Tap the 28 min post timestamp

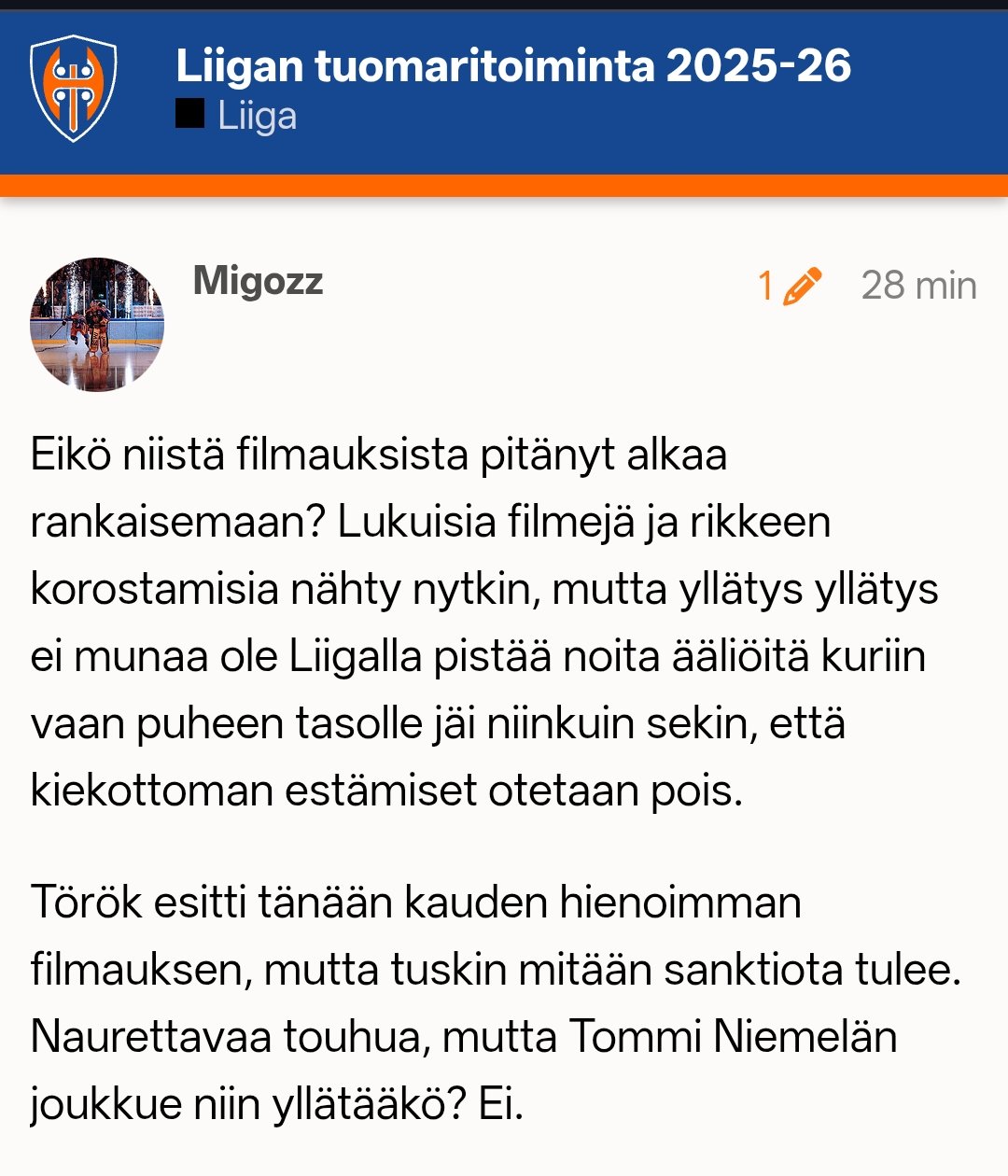coord(918,286)
